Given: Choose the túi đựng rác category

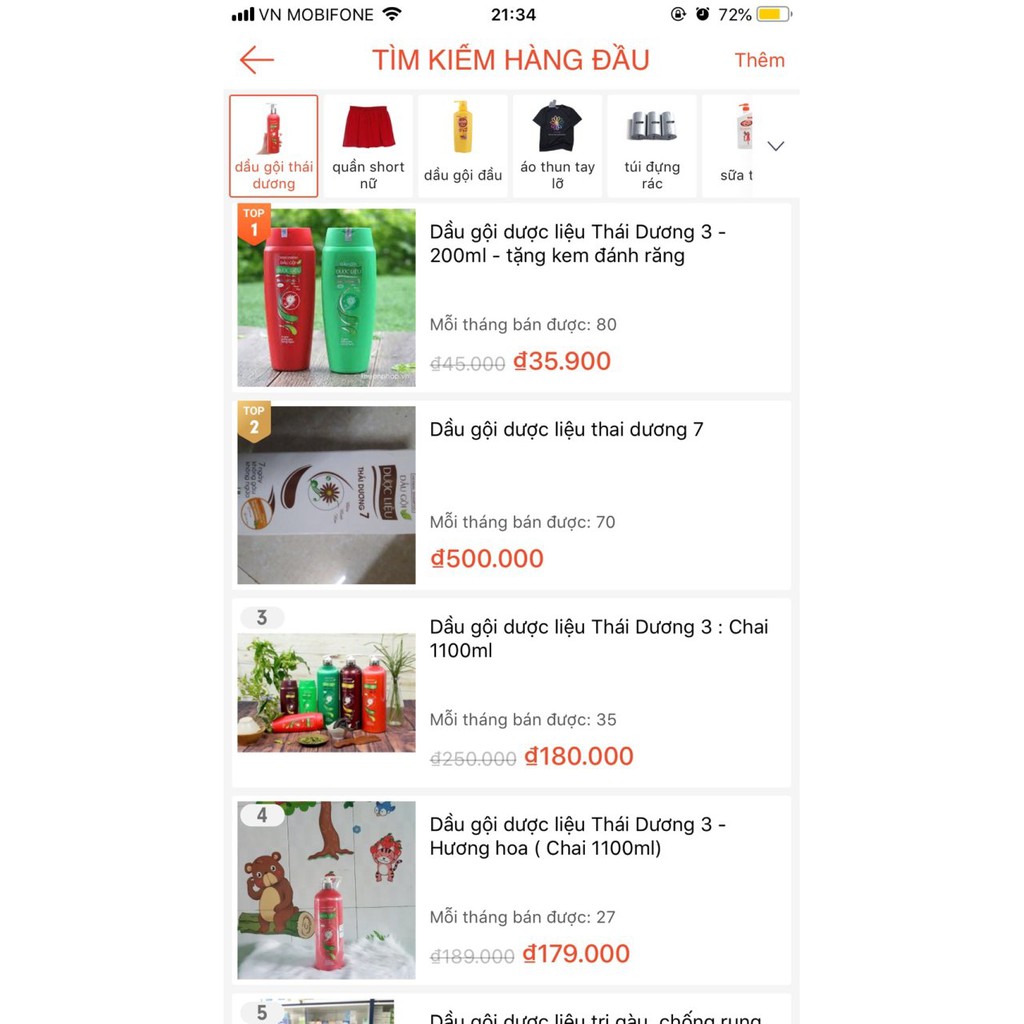Looking at the screenshot, I should coord(651,146).
